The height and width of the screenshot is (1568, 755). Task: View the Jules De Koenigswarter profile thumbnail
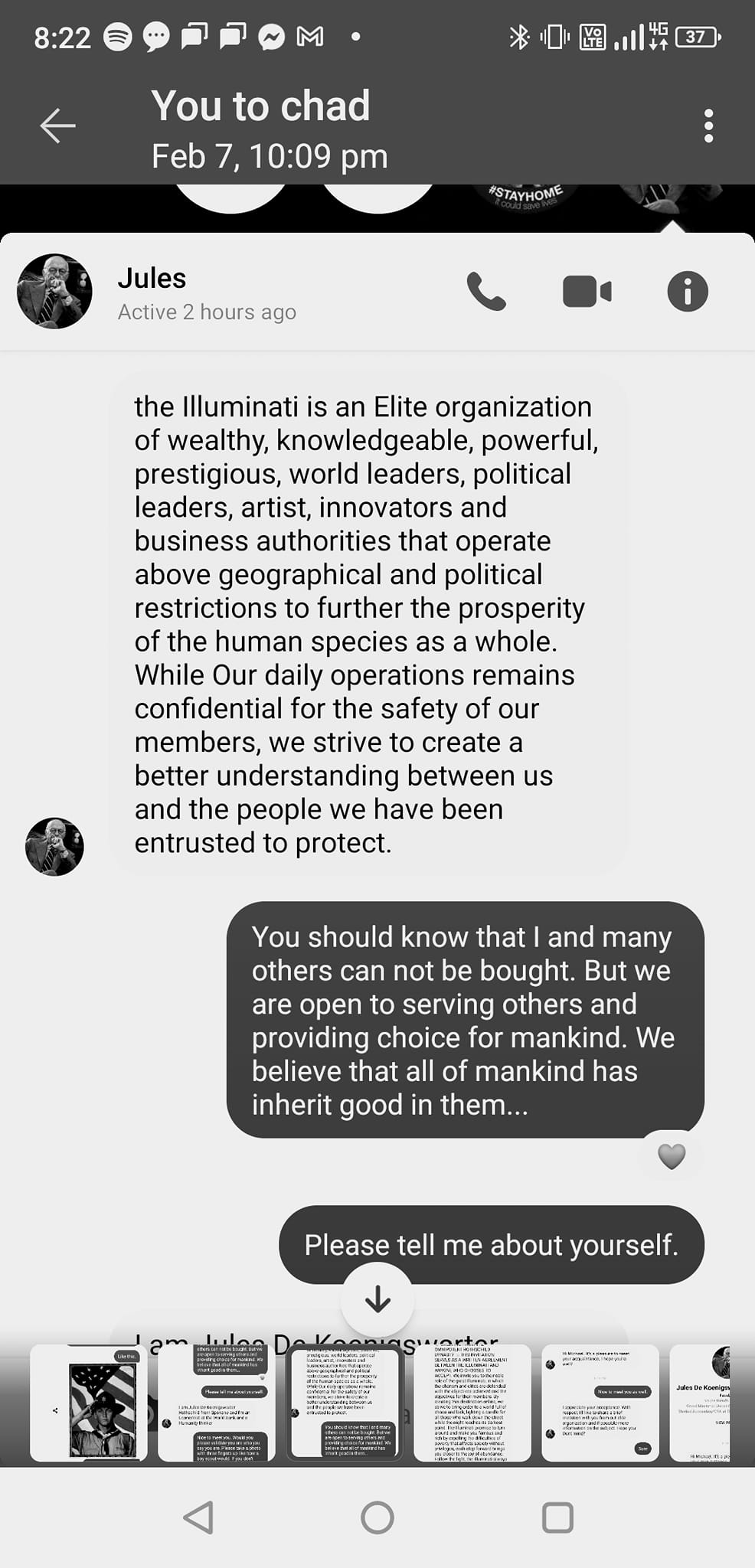point(701,1403)
